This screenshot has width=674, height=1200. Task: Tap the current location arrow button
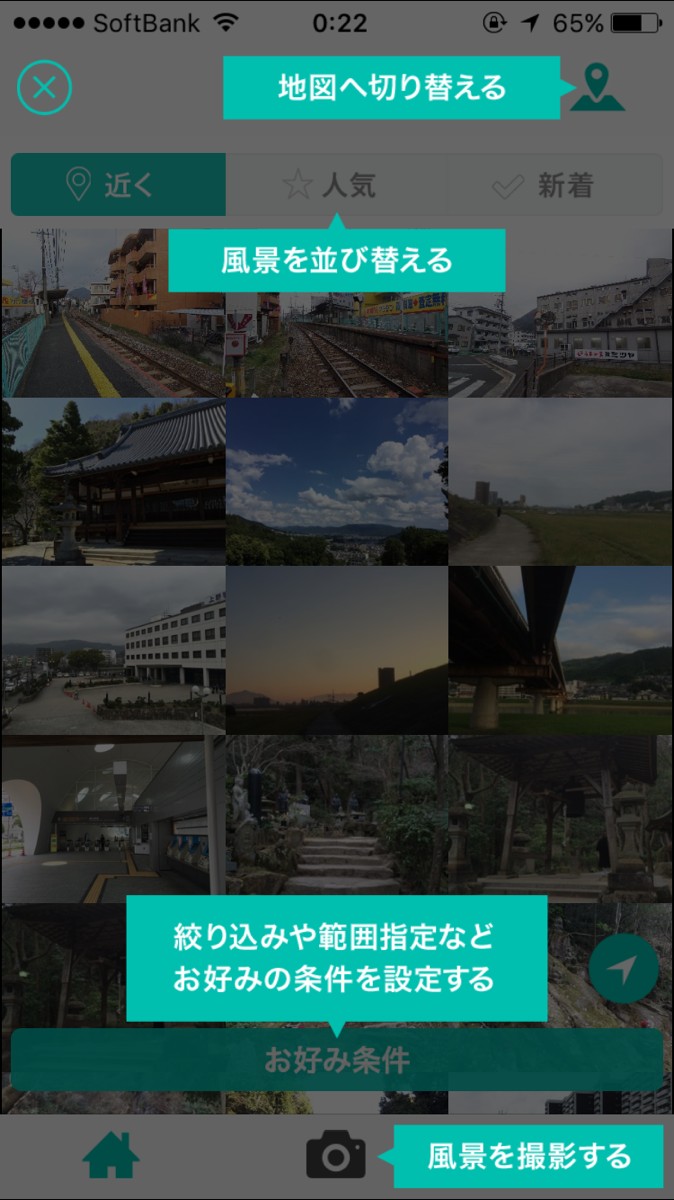pos(624,968)
